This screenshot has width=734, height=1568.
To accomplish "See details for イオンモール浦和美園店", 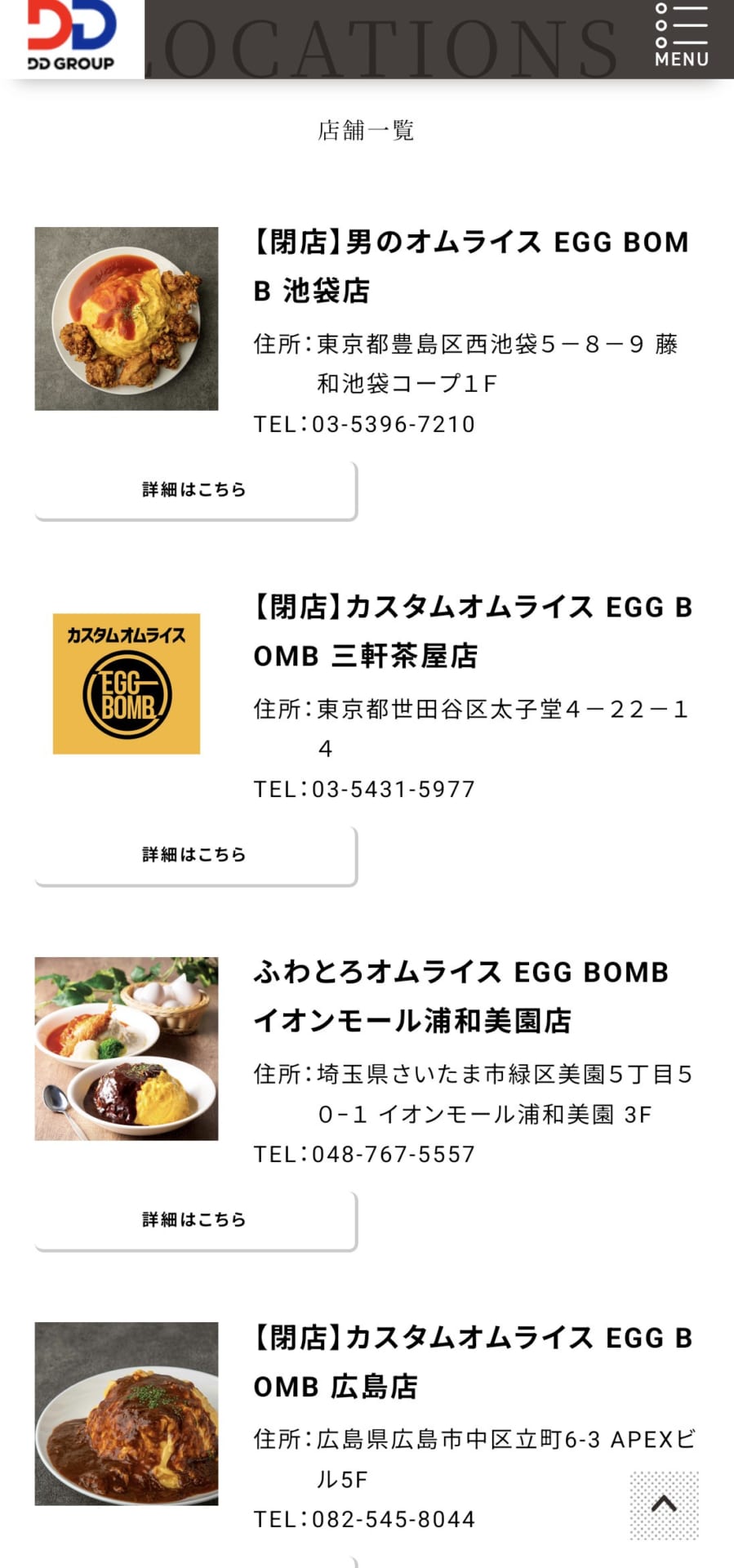I will 195,1220.
